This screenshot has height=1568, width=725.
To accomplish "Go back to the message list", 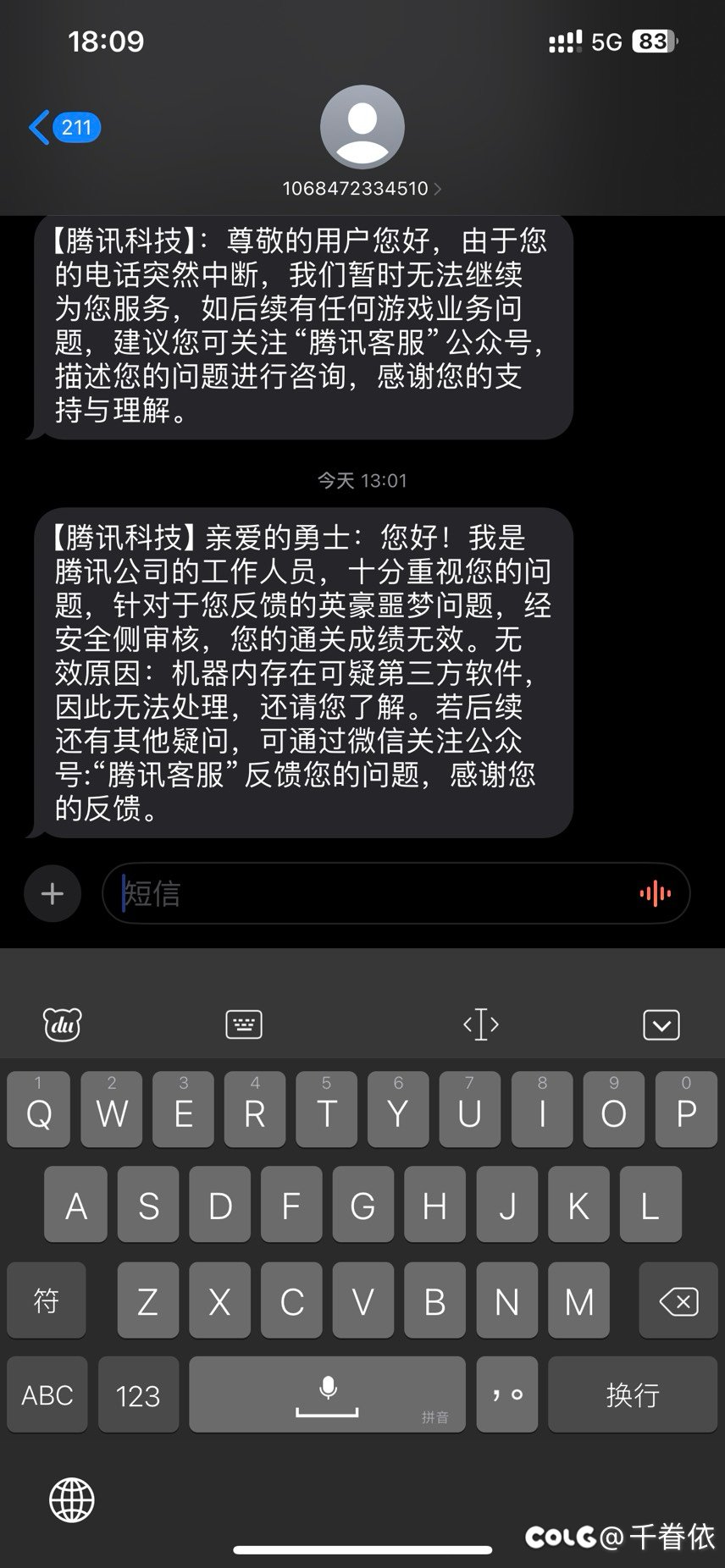I will 64,128.
